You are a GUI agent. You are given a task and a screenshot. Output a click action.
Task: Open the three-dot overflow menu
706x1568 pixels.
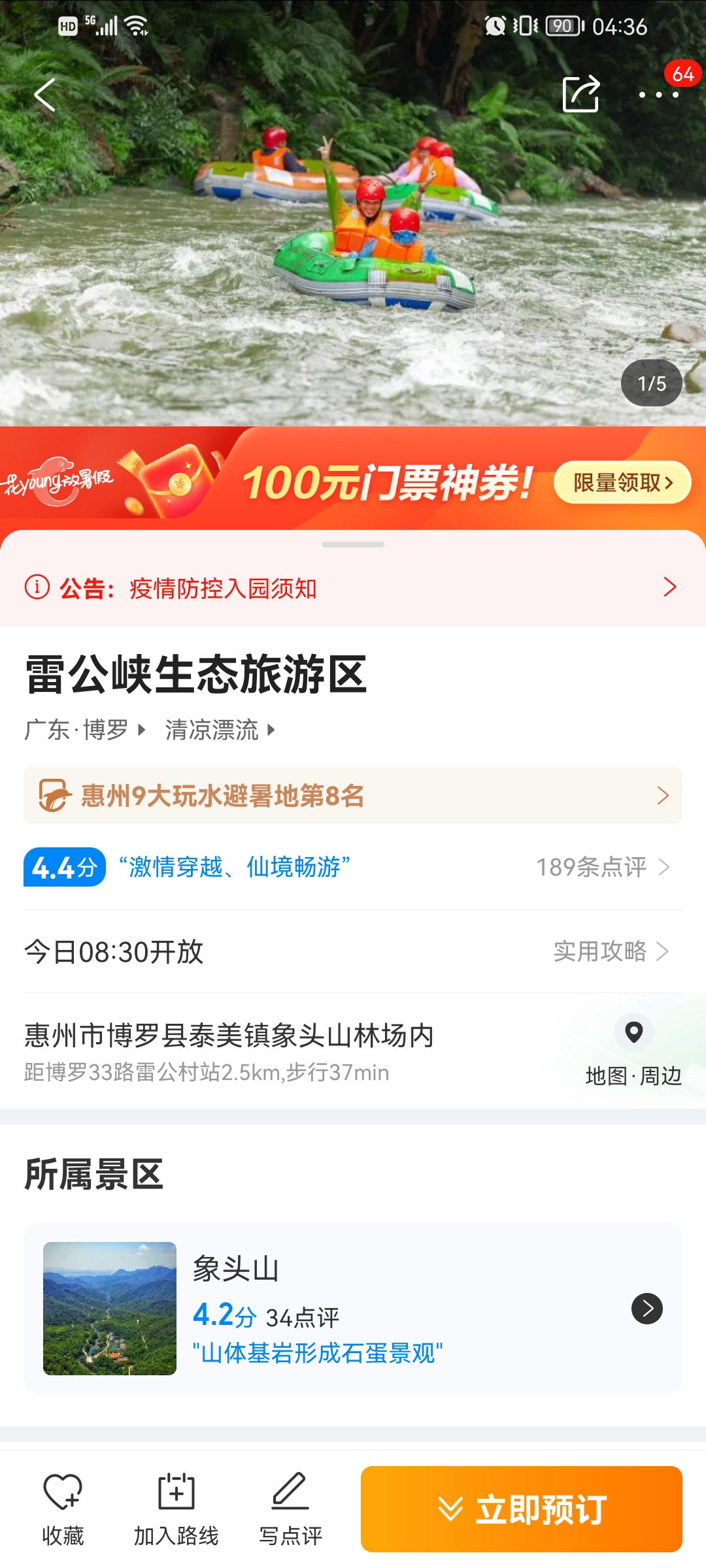pos(658,95)
